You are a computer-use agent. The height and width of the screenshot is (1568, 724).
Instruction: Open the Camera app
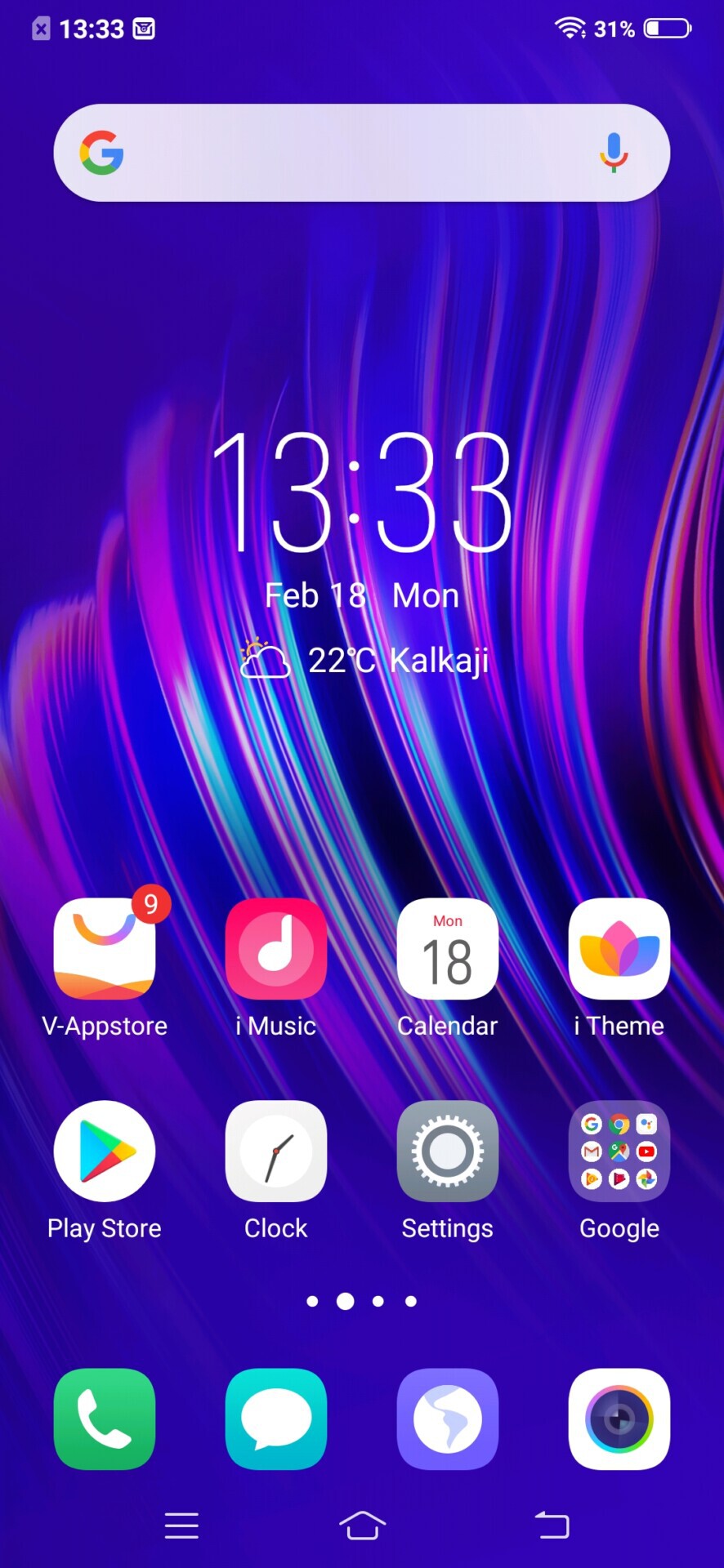pos(619,1419)
